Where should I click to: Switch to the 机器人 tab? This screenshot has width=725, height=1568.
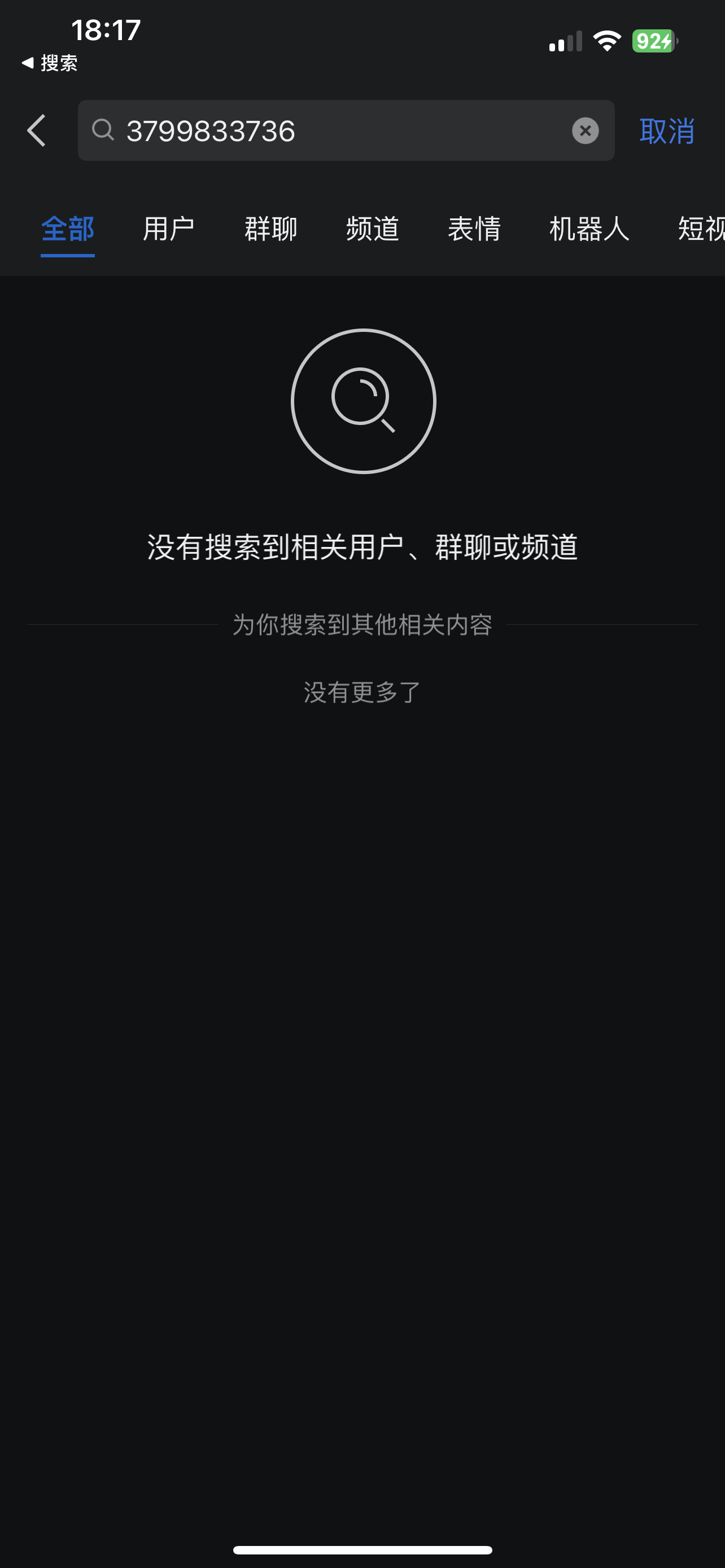click(589, 230)
